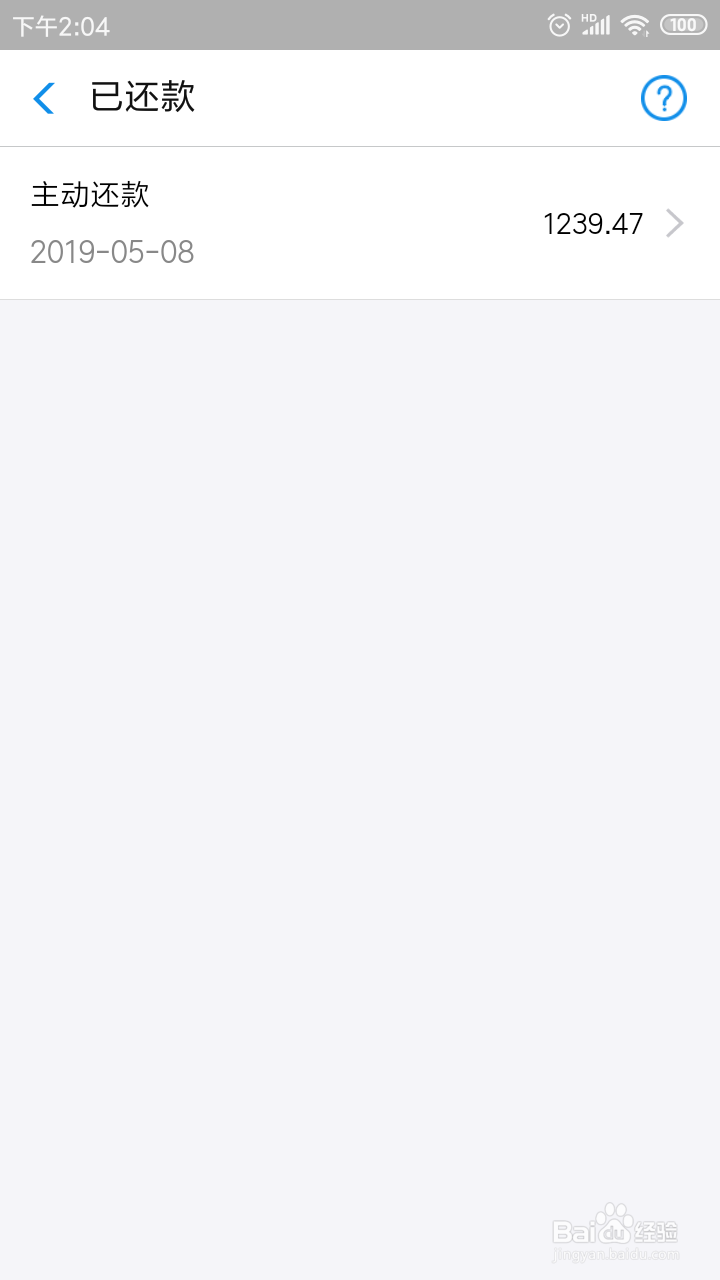Click the 主动还款 list entry
The width and height of the screenshot is (720, 1280).
pos(91,195)
